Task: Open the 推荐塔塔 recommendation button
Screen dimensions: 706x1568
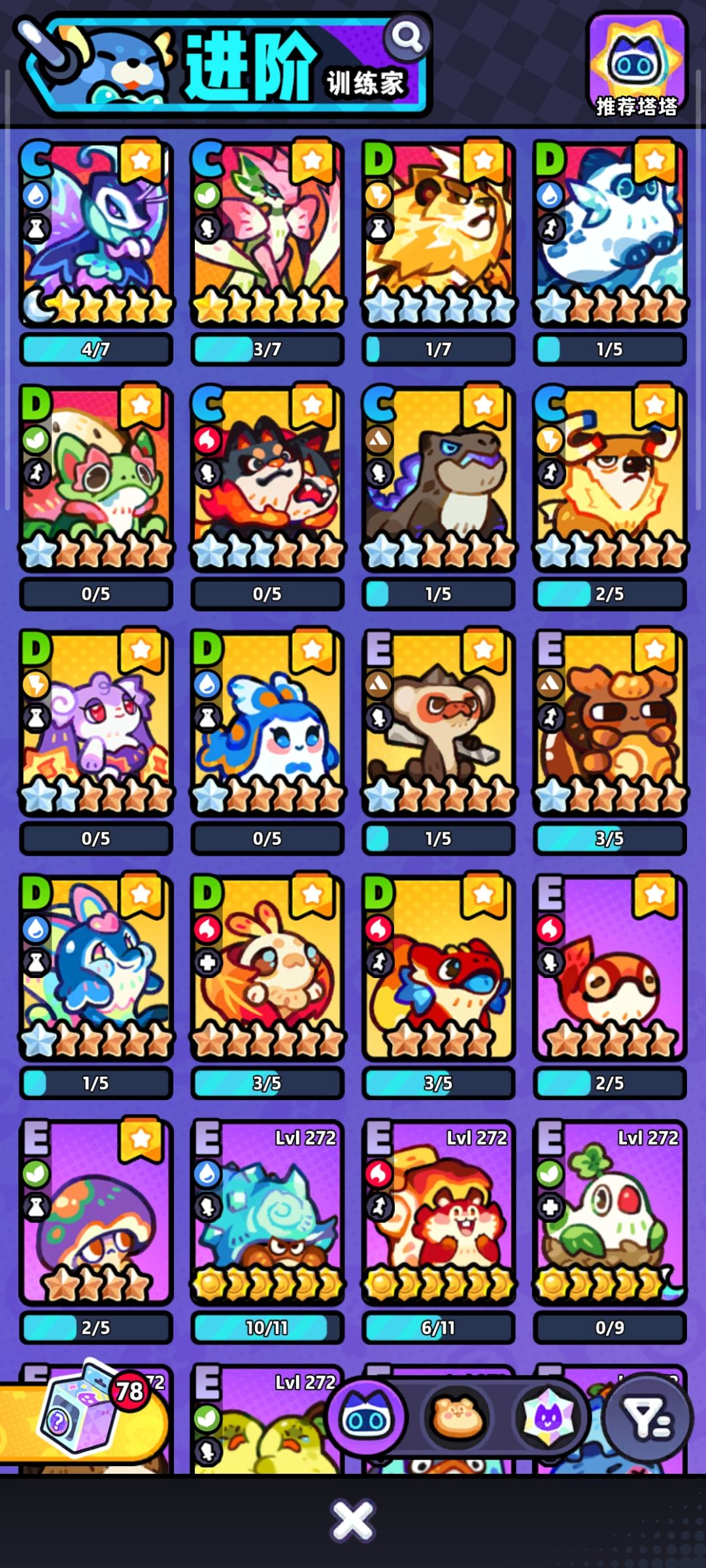Action: (x=637, y=66)
